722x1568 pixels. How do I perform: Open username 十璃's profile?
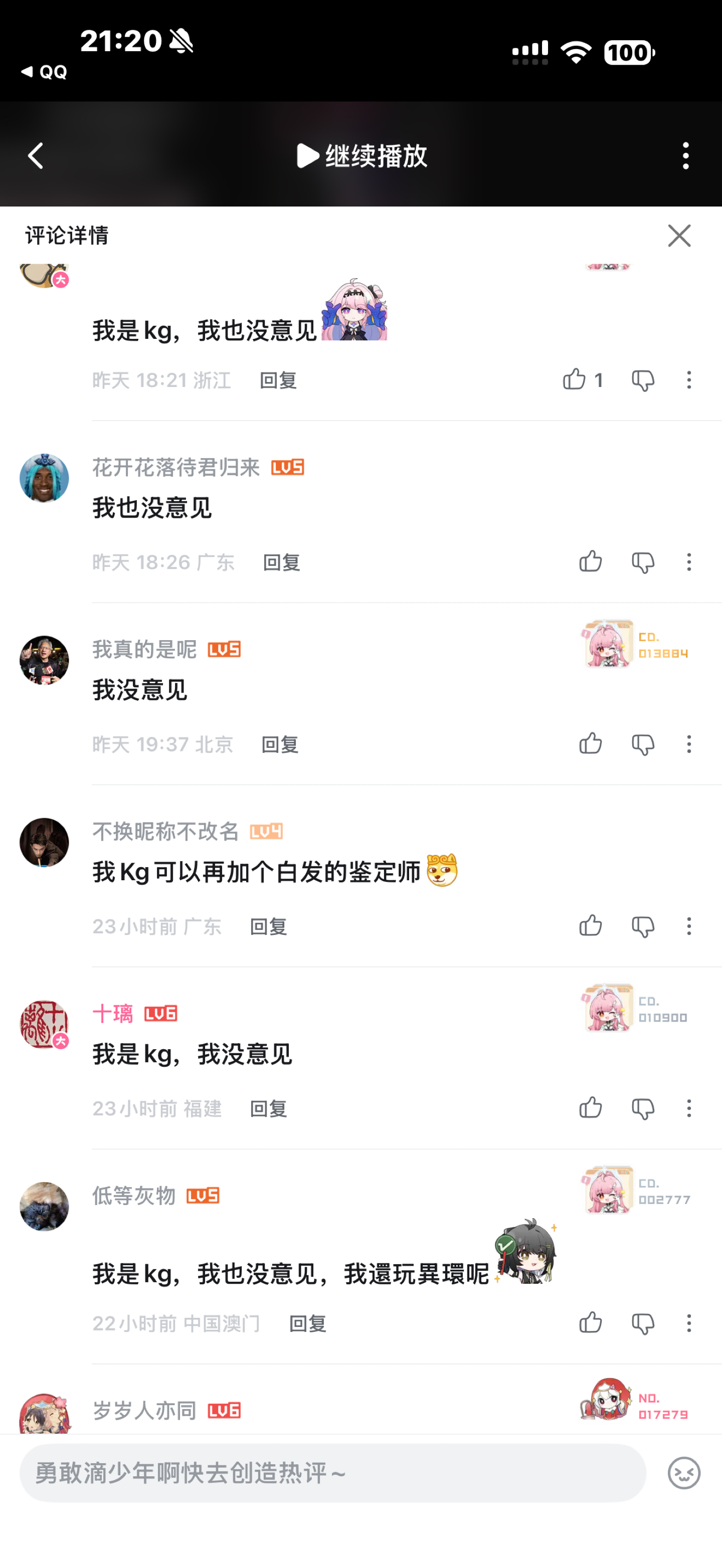113,1014
